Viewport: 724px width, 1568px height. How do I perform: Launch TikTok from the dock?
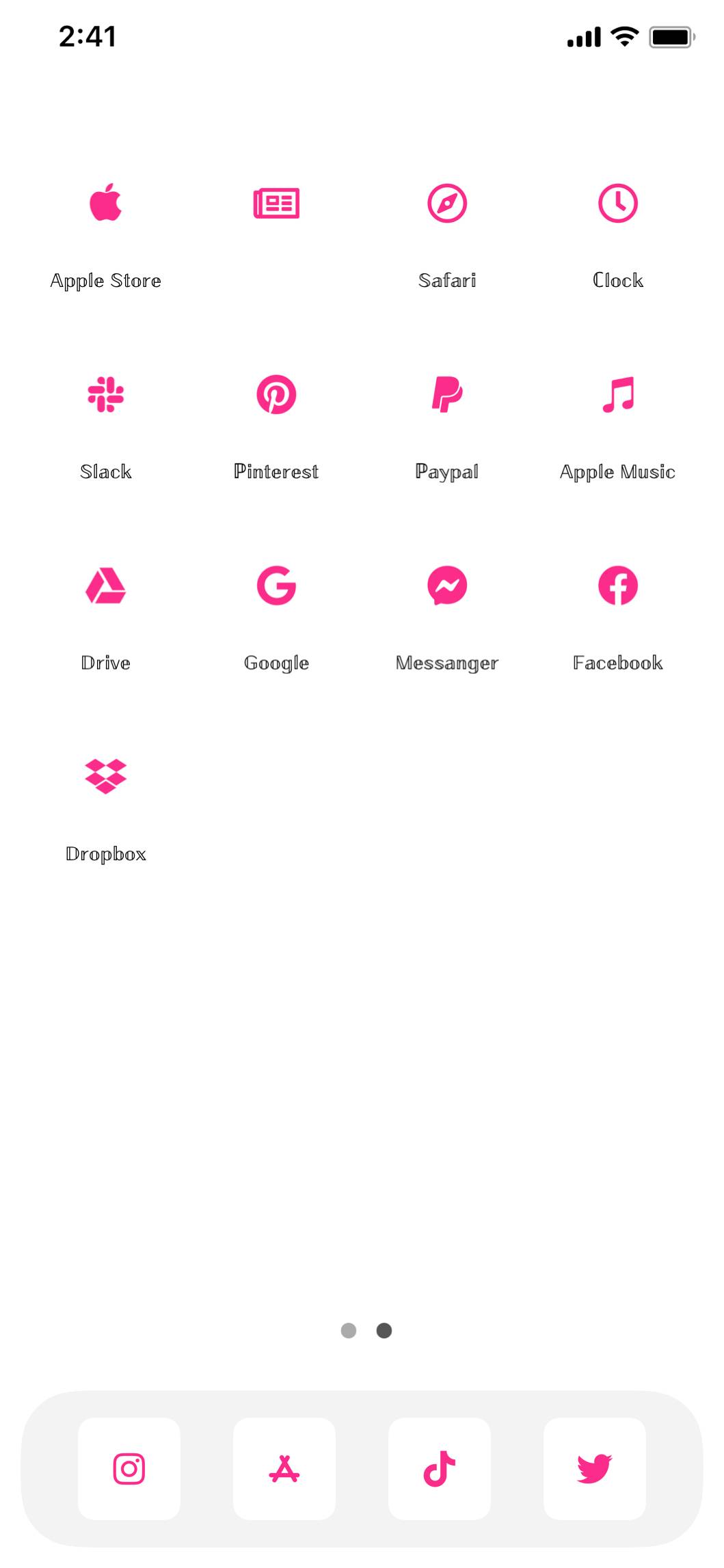(440, 1468)
